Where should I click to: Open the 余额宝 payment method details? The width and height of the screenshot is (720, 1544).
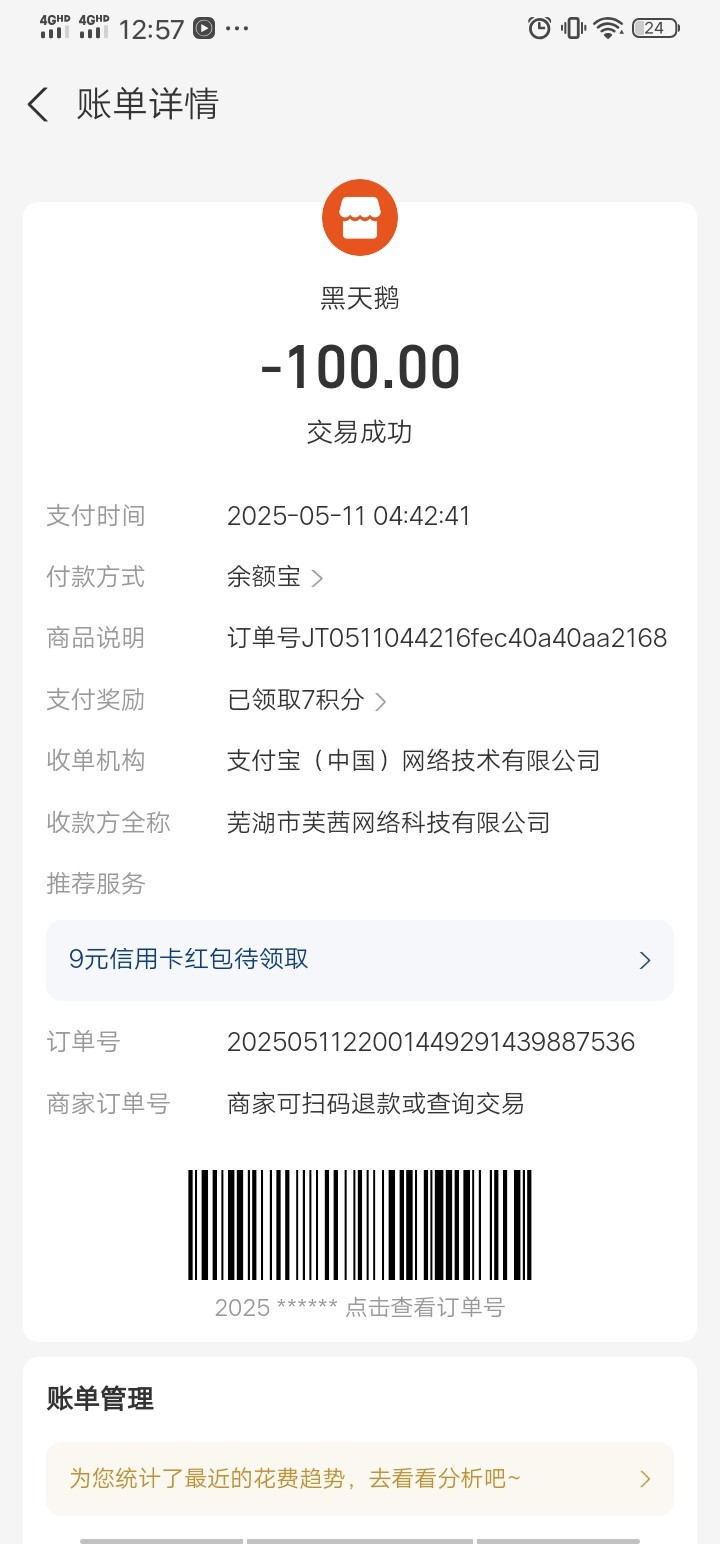(275, 577)
